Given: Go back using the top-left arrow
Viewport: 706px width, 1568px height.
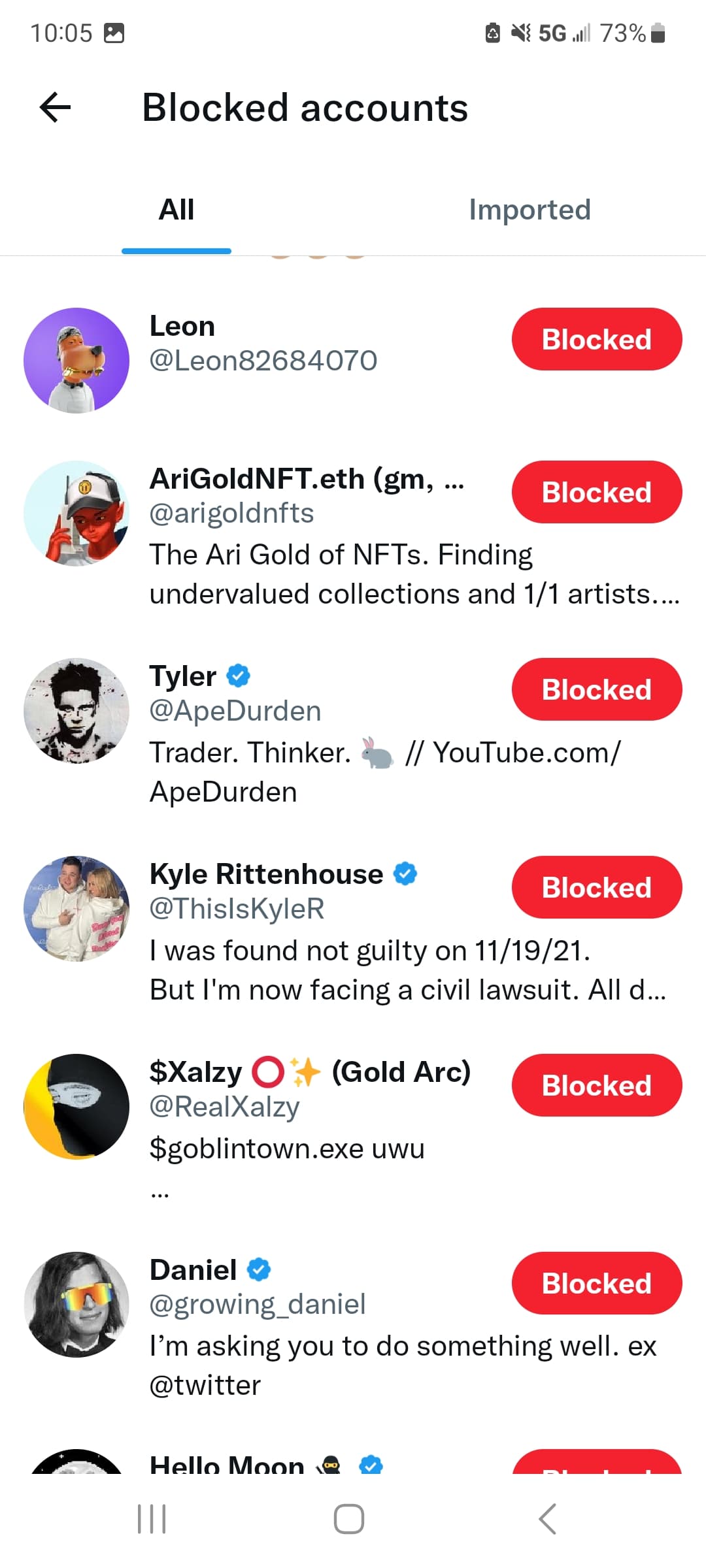Looking at the screenshot, I should click(x=56, y=108).
